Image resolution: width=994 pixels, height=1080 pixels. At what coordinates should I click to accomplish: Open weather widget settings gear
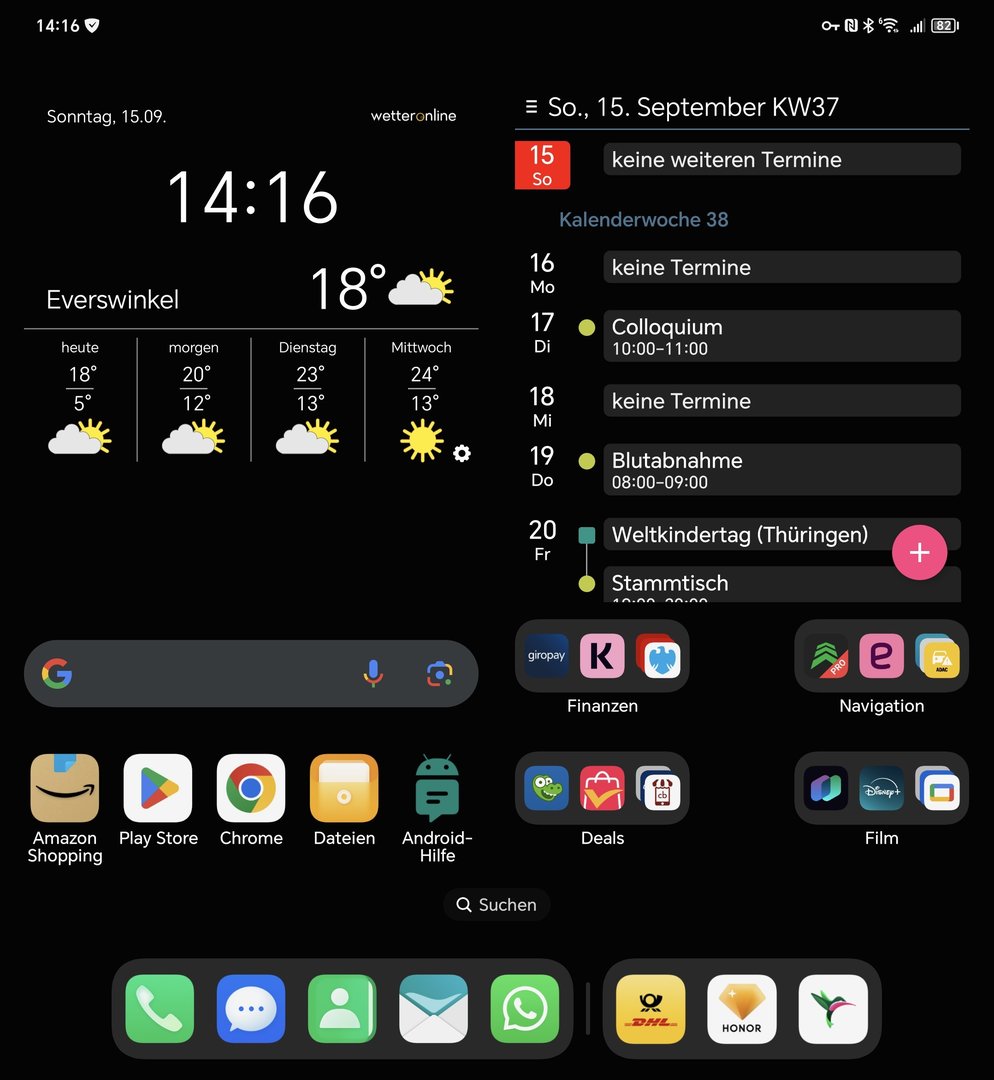point(461,453)
